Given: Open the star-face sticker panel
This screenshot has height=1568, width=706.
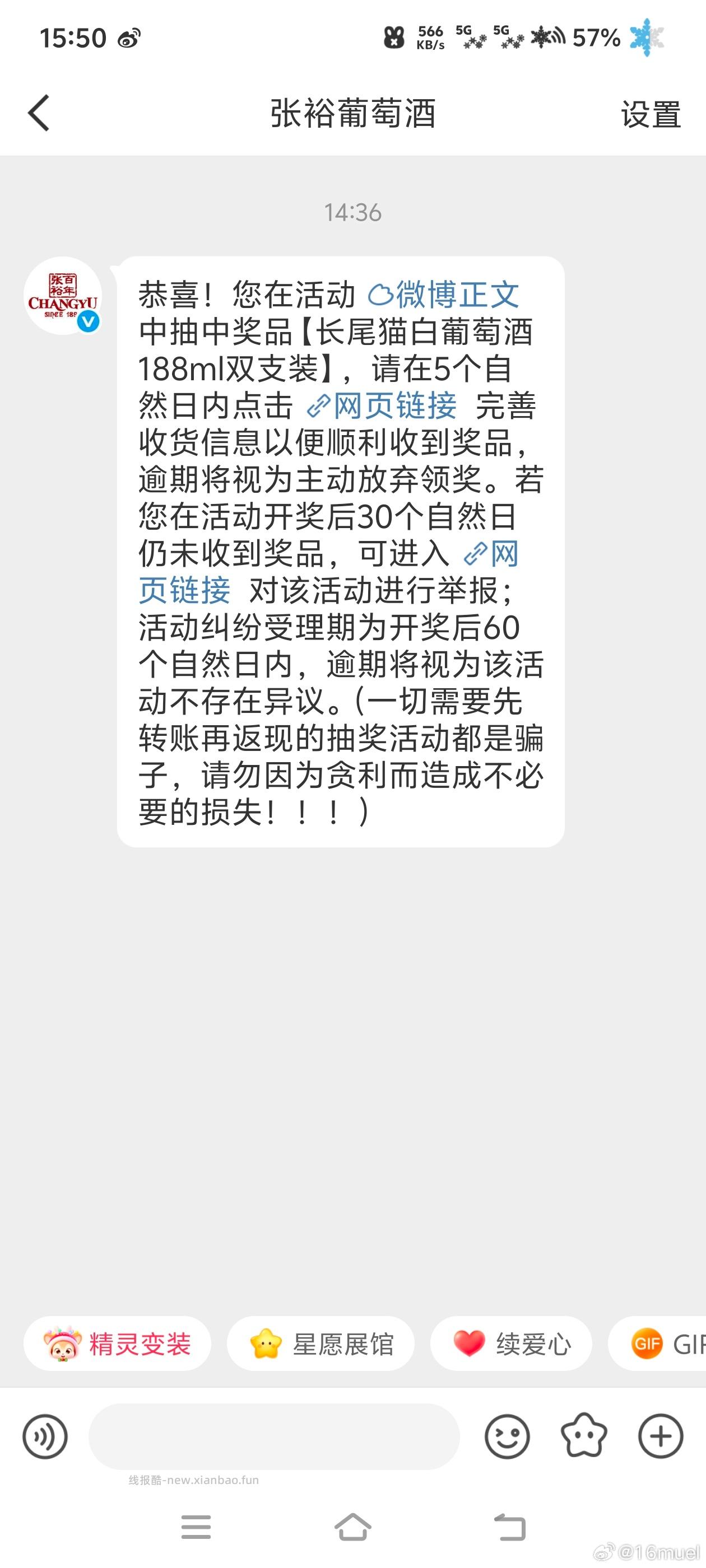Looking at the screenshot, I should point(583,1436).
